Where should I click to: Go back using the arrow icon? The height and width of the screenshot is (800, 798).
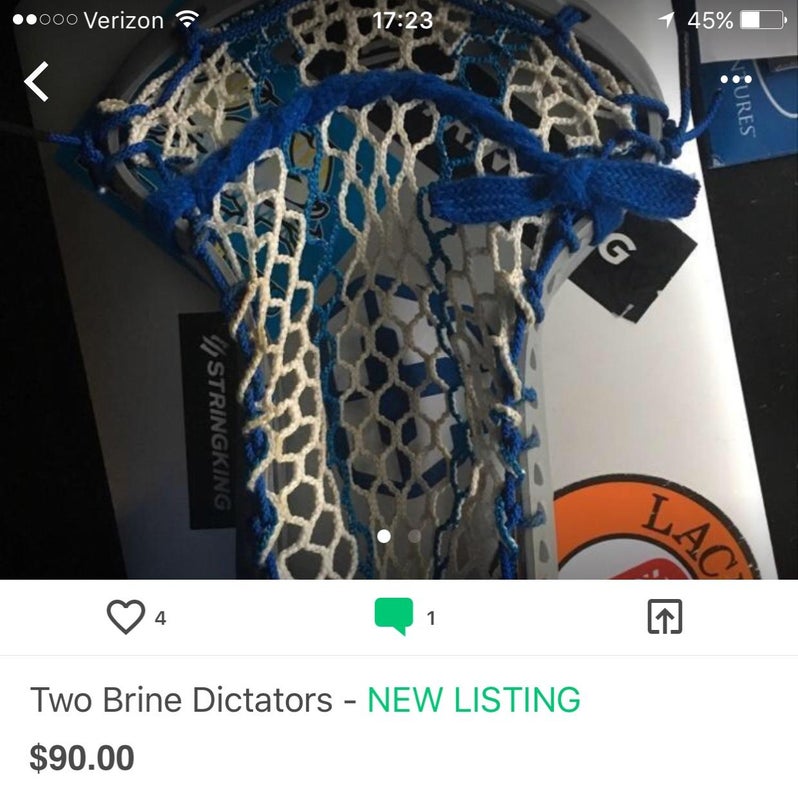[x=37, y=82]
